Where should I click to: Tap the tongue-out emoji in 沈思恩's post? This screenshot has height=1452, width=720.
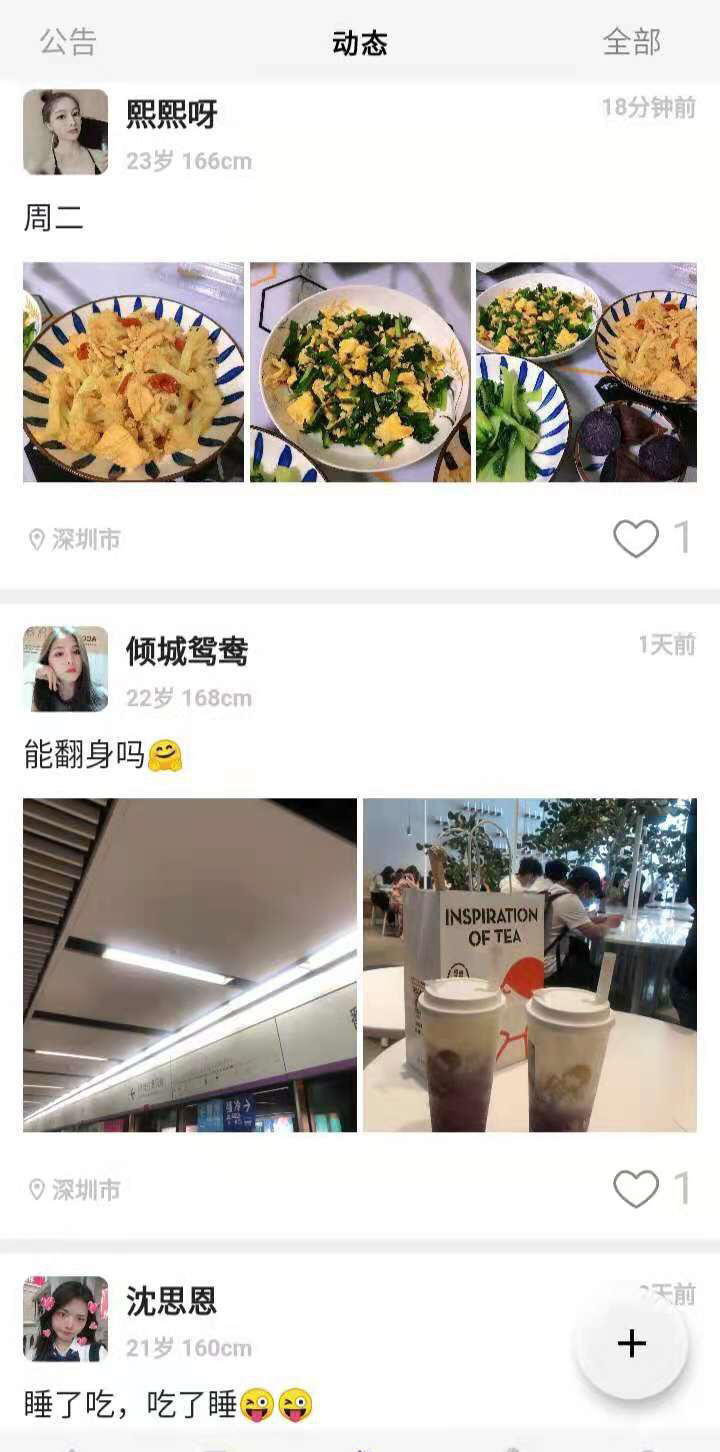tap(254, 1406)
